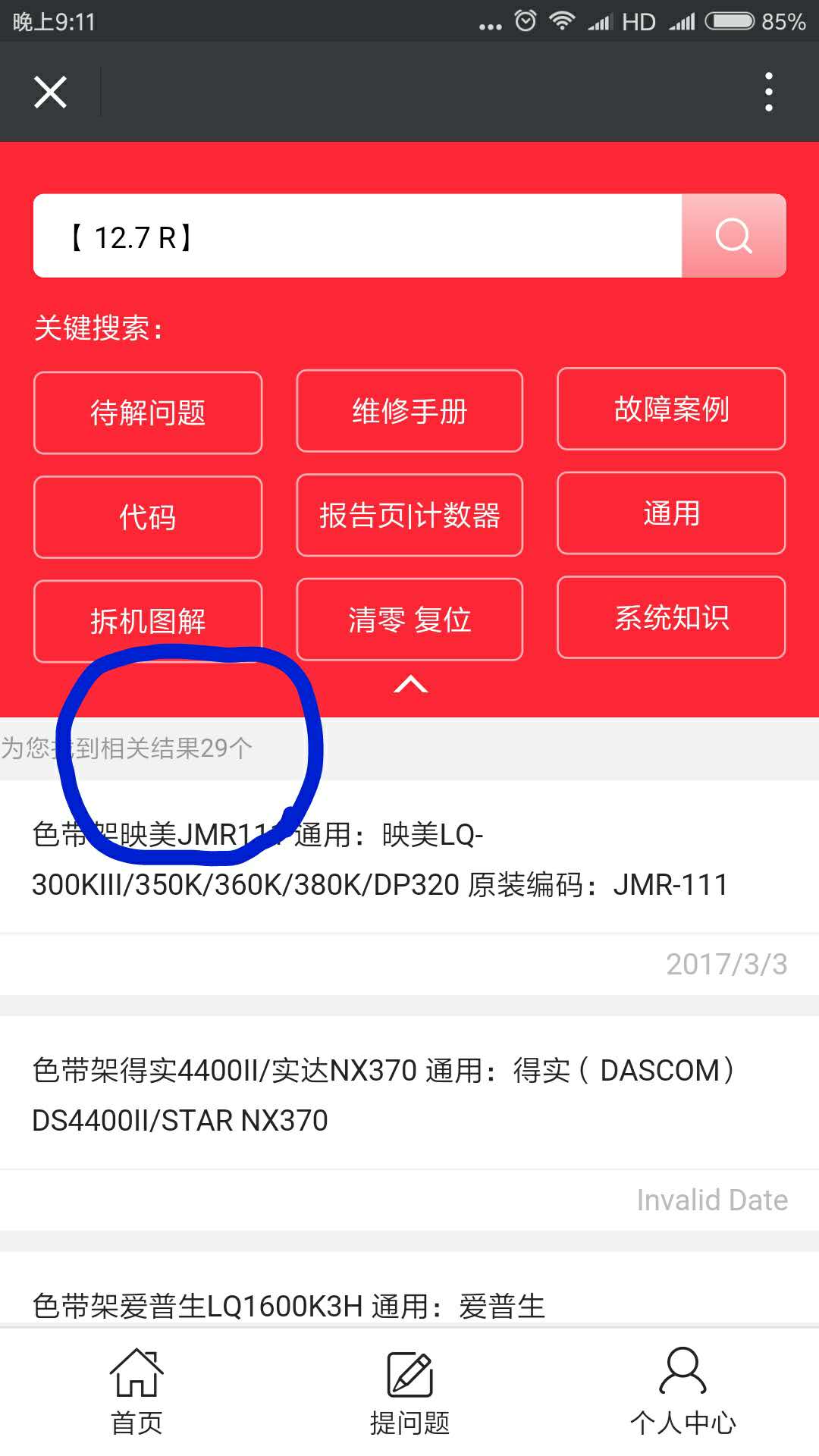
Task: Open 个人中心 person icon
Action: [682, 1388]
